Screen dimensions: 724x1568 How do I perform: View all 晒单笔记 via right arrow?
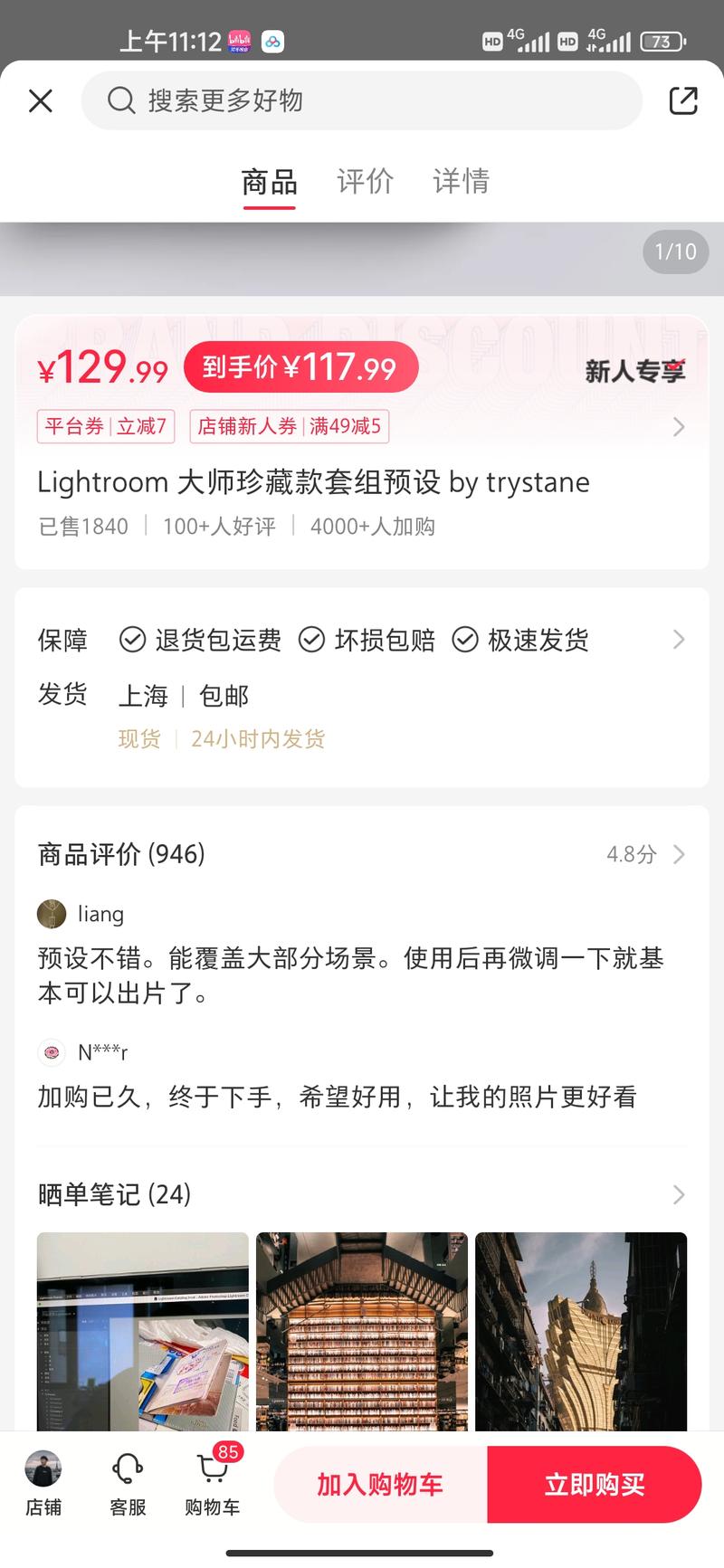(679, 1194)
